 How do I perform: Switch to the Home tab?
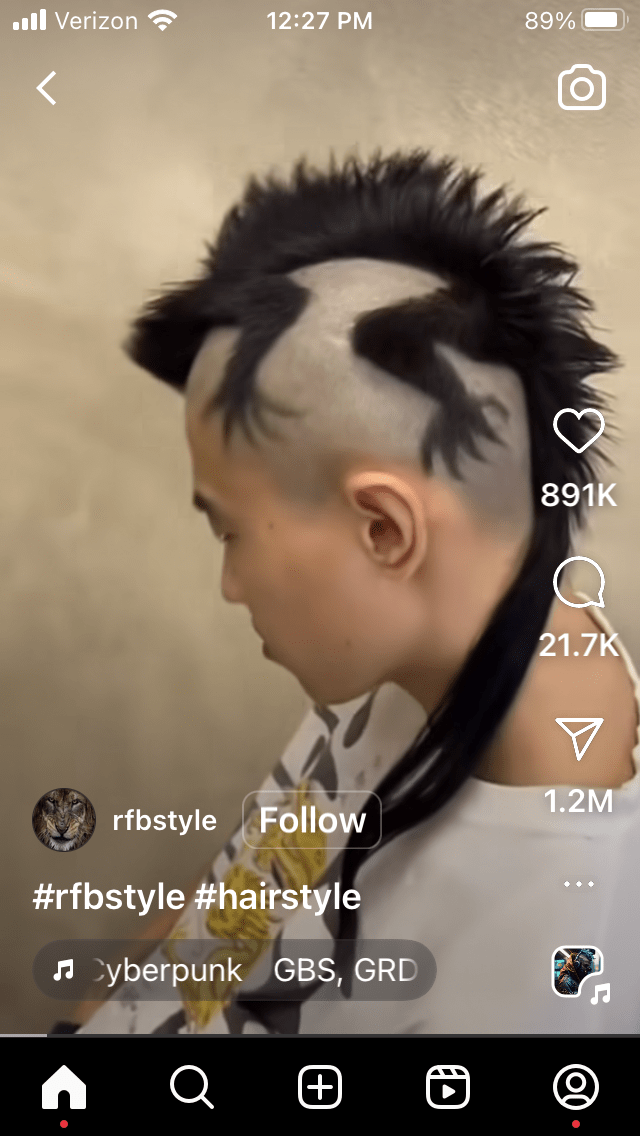tap(64, 1088)
